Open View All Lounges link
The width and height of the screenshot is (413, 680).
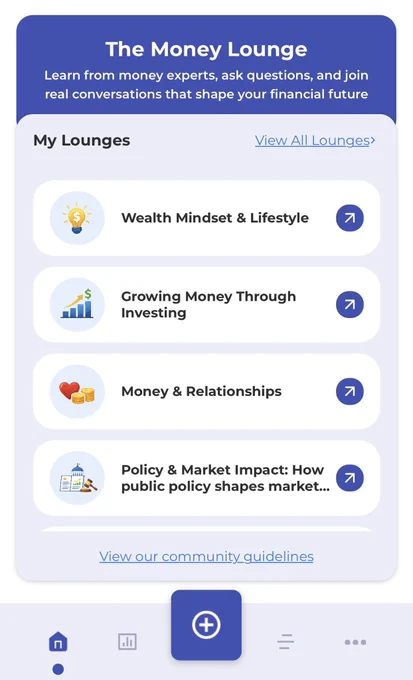[x=315, y=141]
